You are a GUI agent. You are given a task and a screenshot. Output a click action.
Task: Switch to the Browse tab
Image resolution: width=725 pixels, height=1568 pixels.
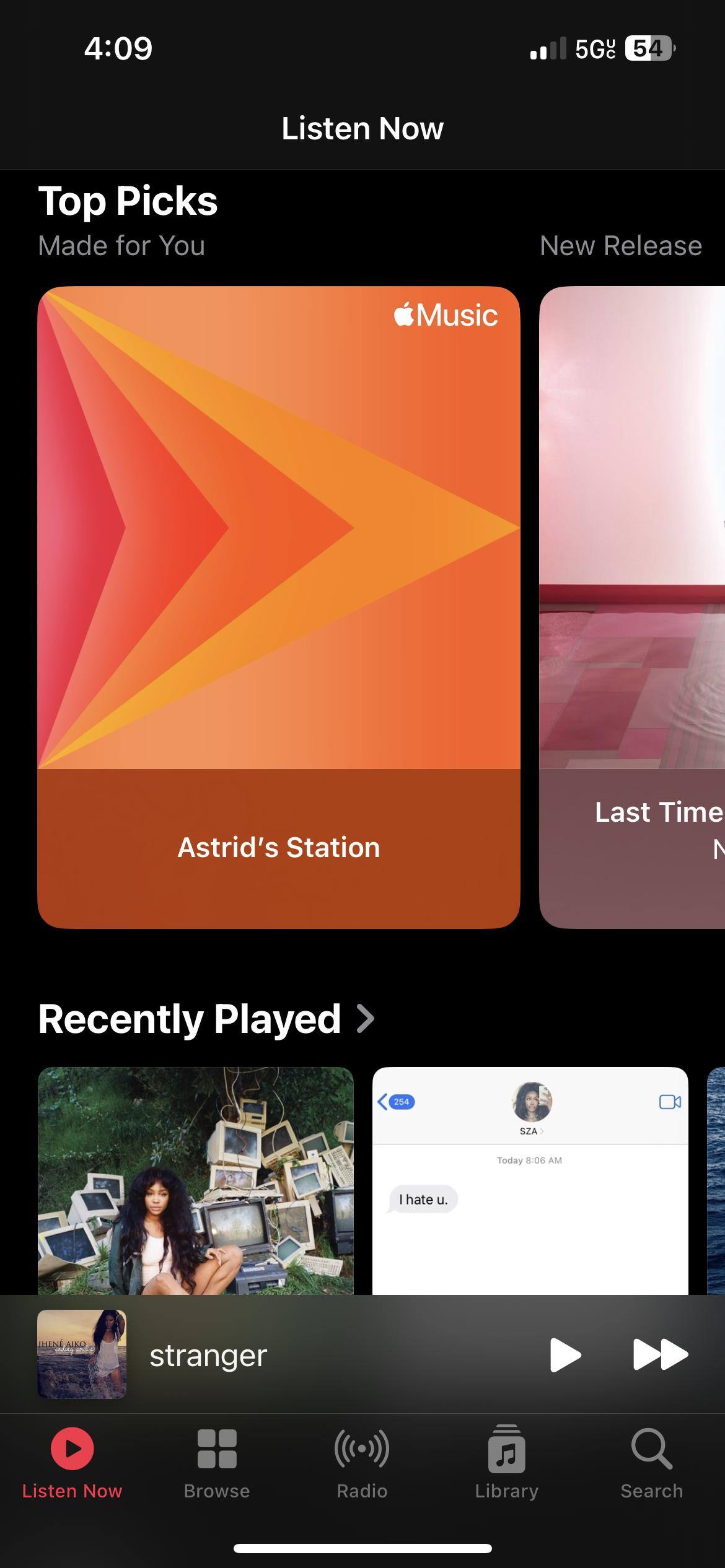tap(217, 1463)
